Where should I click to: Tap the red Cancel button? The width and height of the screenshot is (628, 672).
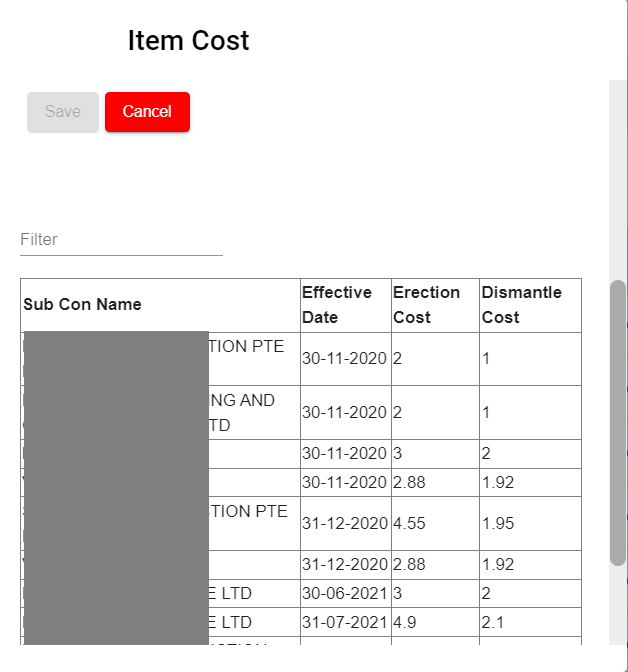click(147, 112)
